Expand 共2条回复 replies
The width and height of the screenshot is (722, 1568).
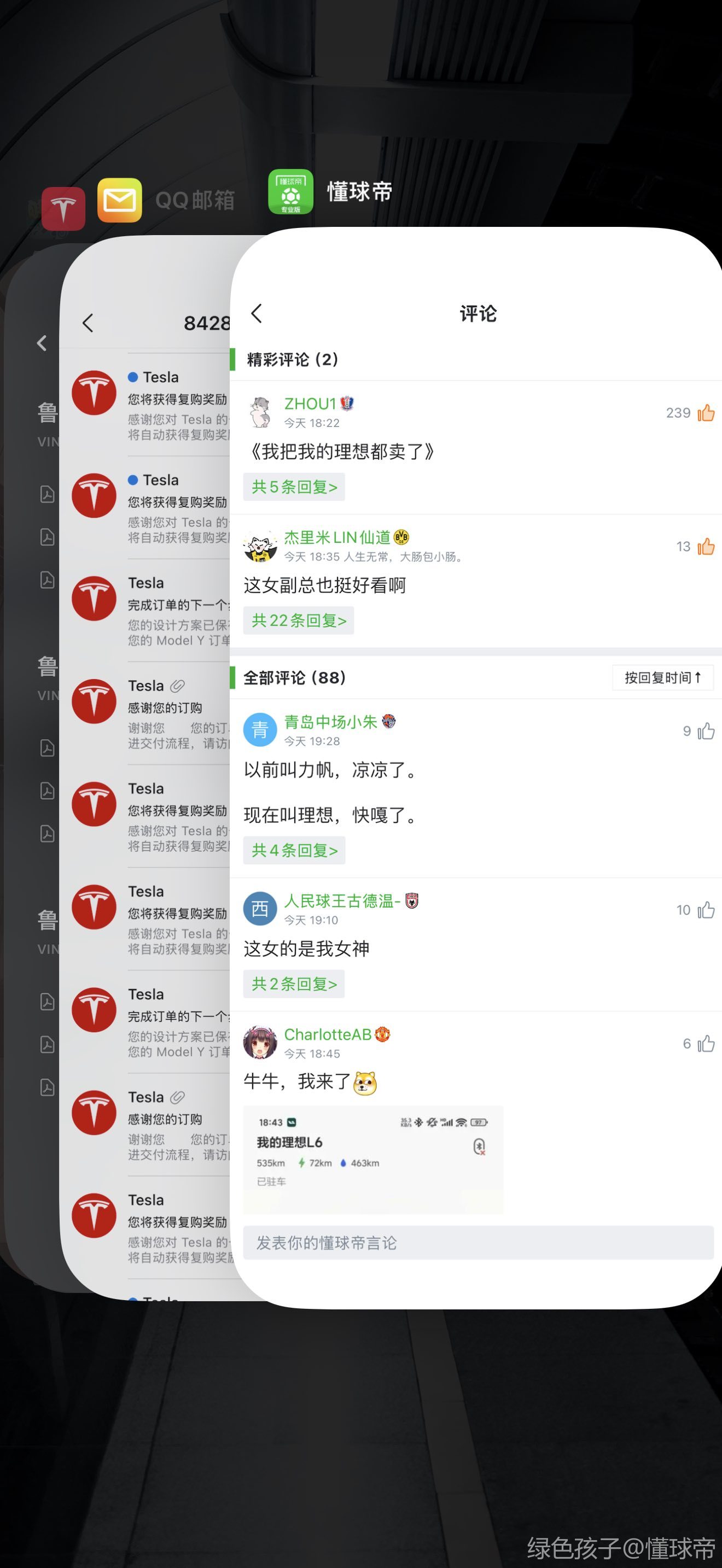click(x=294, y=984)
